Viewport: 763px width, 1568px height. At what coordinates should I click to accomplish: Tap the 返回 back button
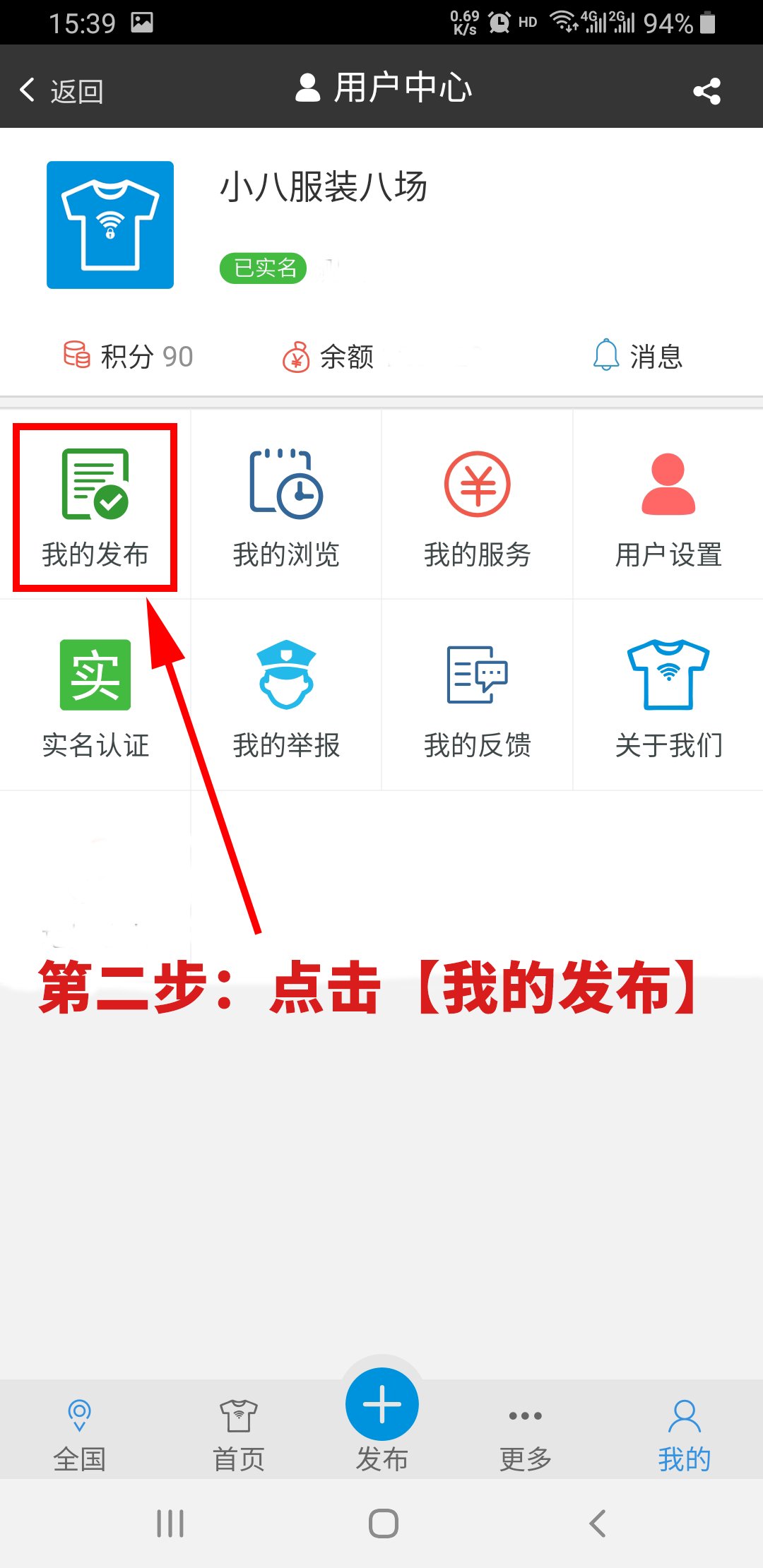pos(61,90)
